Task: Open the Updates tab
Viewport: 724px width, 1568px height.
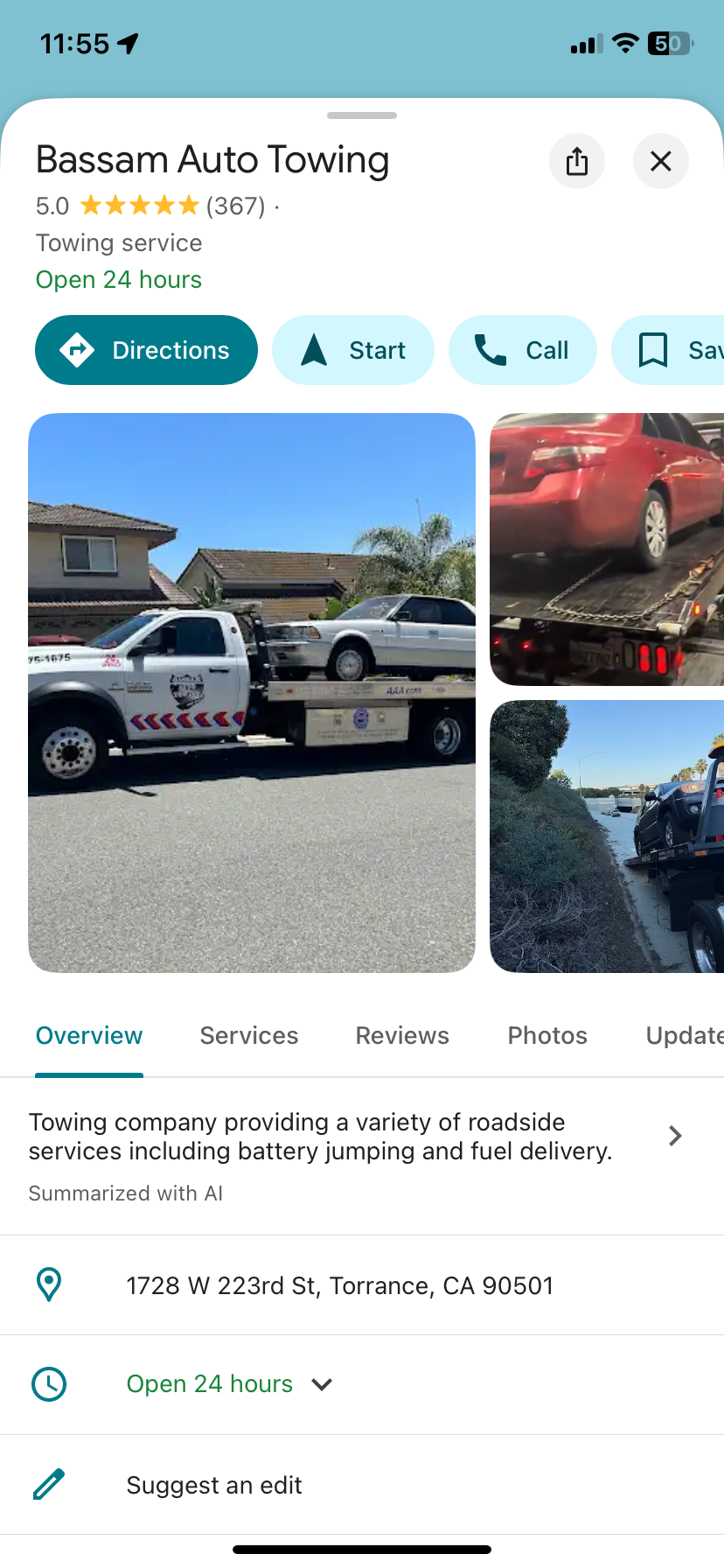Action: [684, 1036]
